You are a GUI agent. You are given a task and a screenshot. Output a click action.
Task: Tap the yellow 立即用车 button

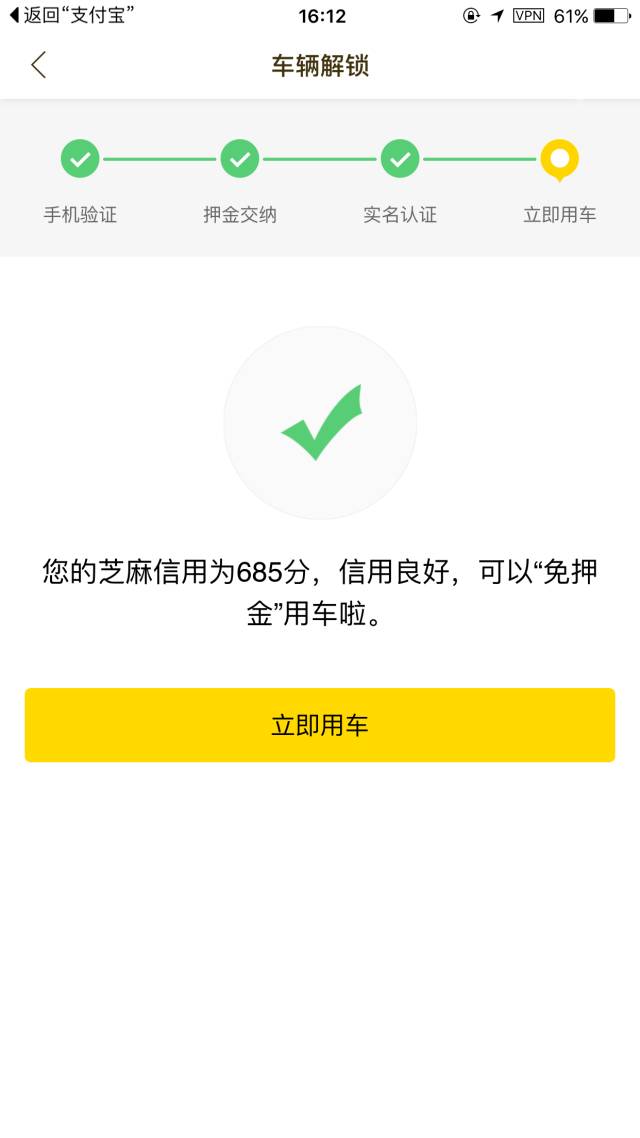click(x=320, y=725)
